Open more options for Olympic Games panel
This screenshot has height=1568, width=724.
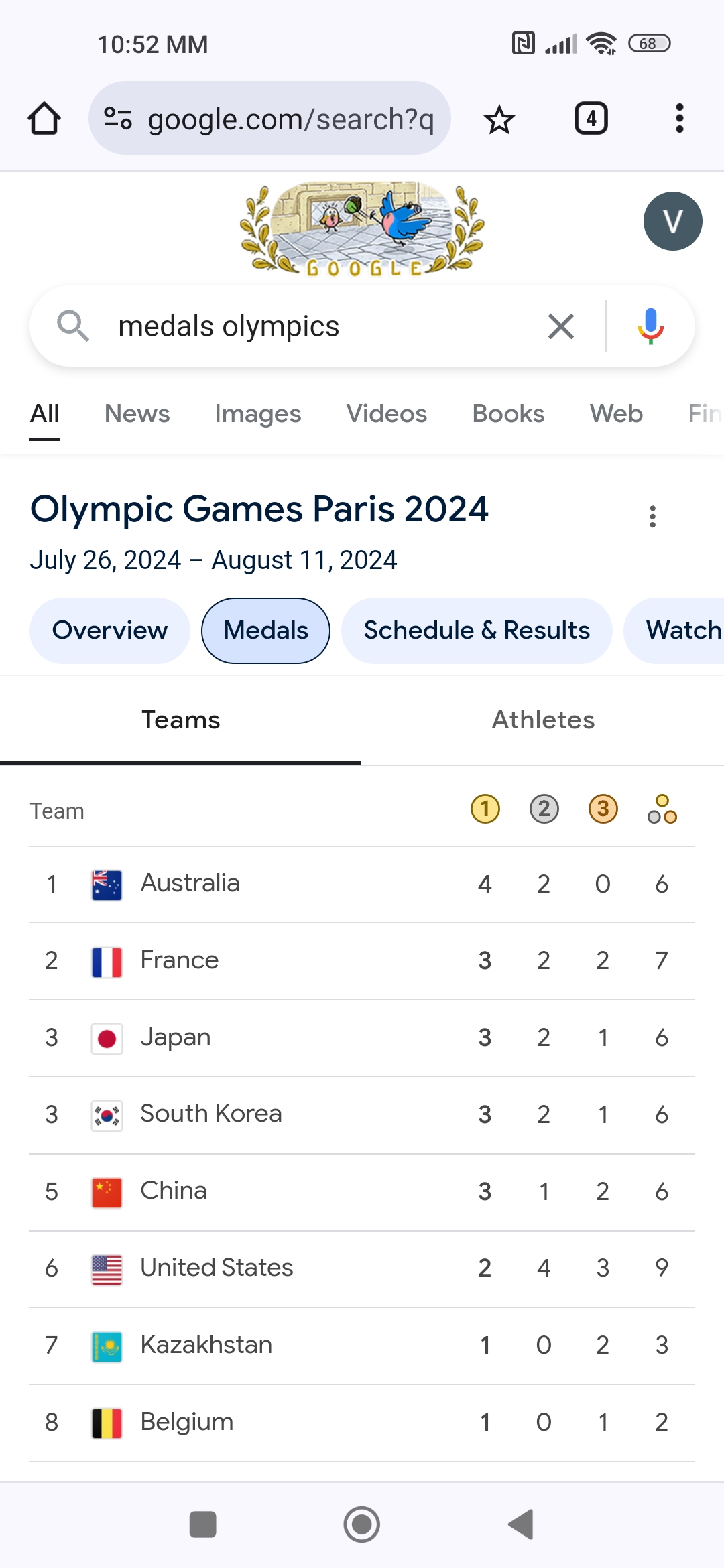tap(652, 516)
